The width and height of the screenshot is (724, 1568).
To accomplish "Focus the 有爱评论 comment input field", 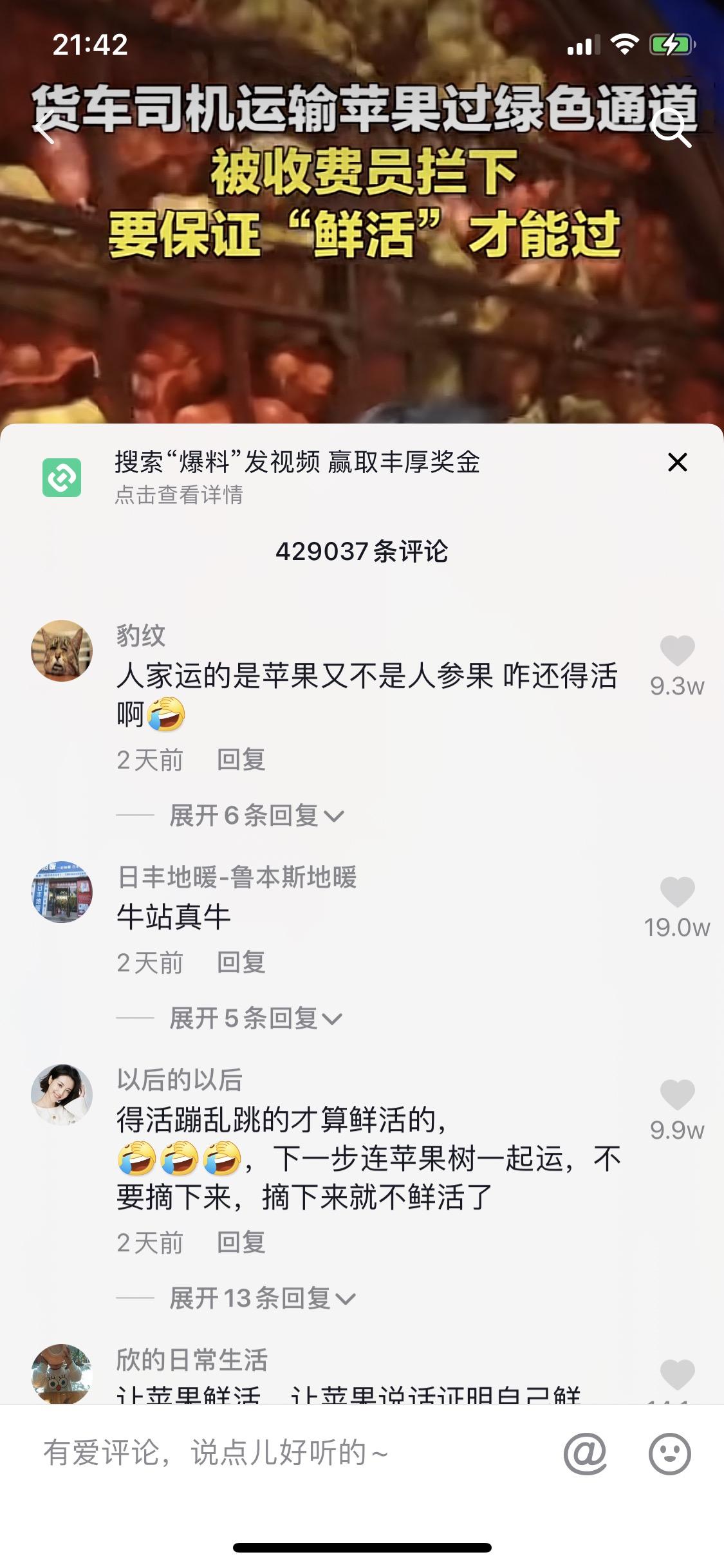I will (x=283, y=1453).
